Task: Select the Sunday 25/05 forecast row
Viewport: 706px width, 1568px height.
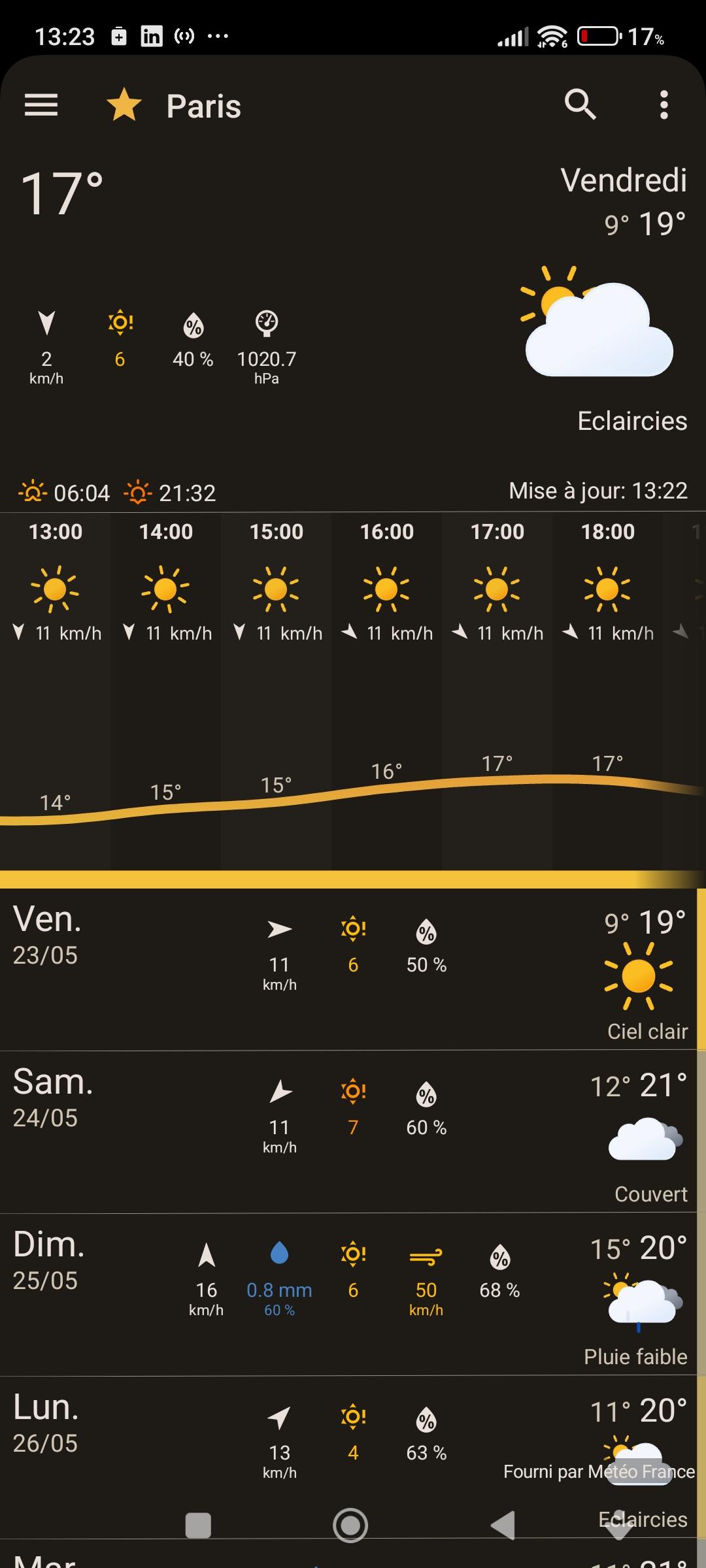Action: 348,1295
